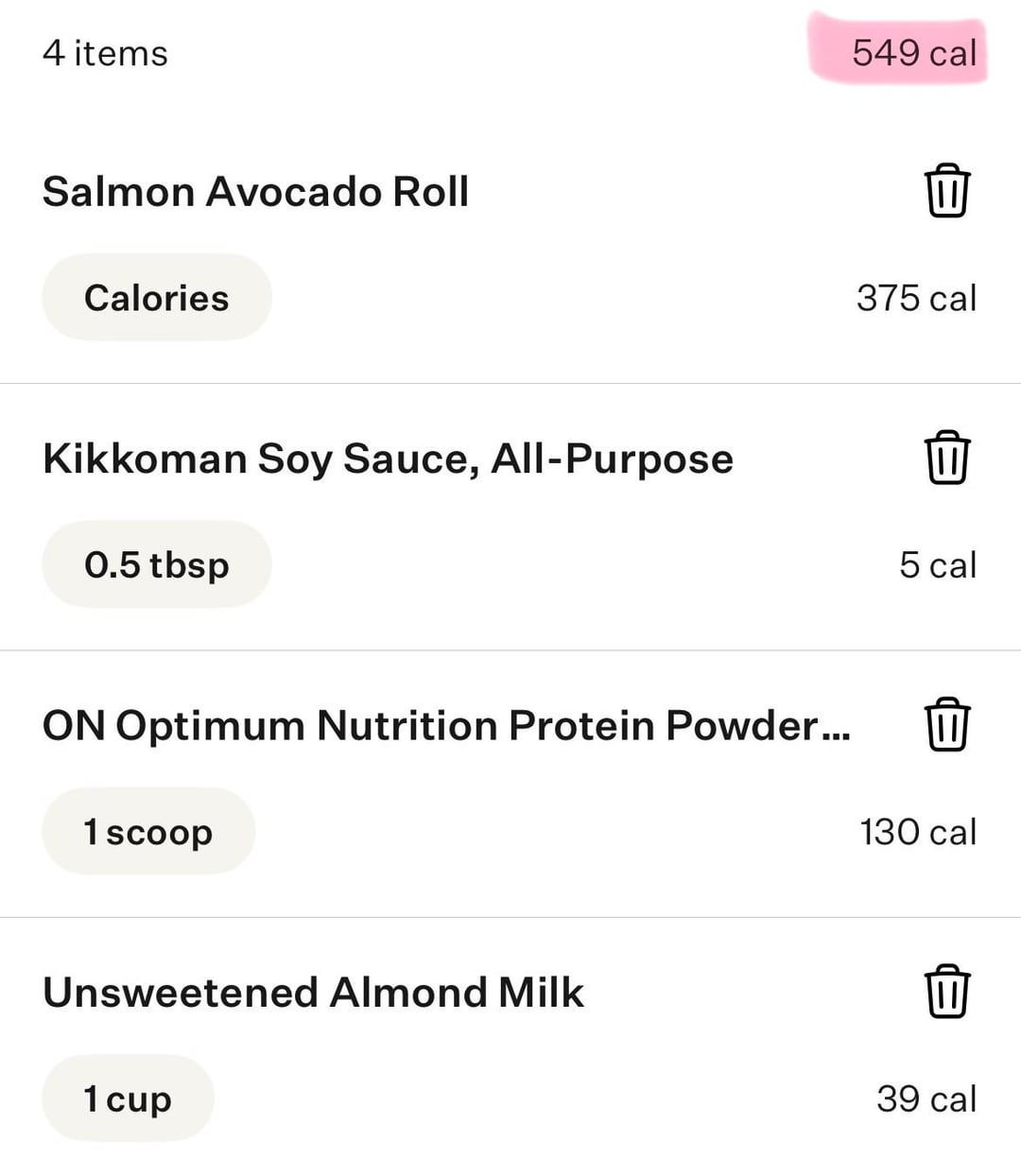The height and width of the screenshot is (1176, 1021).
Task: Delete the Salmon Avocado Roll entry
Action: pyautogui.click(x=946, y=191)
